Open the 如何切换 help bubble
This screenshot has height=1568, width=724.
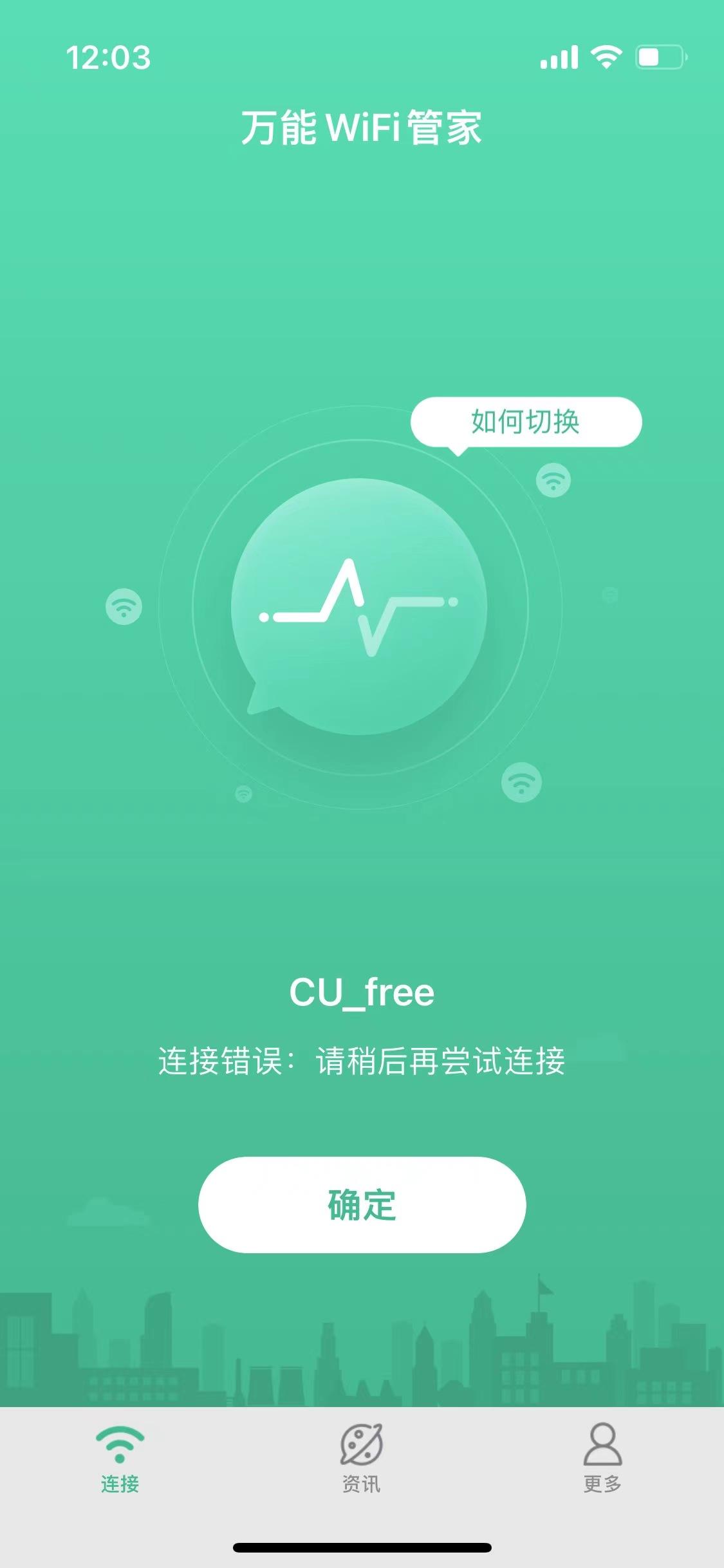coord(526,422)
